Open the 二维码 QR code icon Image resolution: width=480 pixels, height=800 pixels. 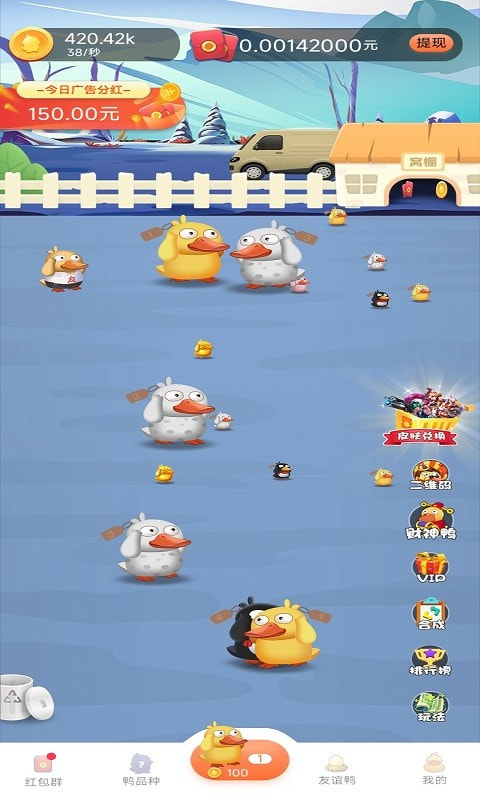pyautogui.click(x=431, y=474)
